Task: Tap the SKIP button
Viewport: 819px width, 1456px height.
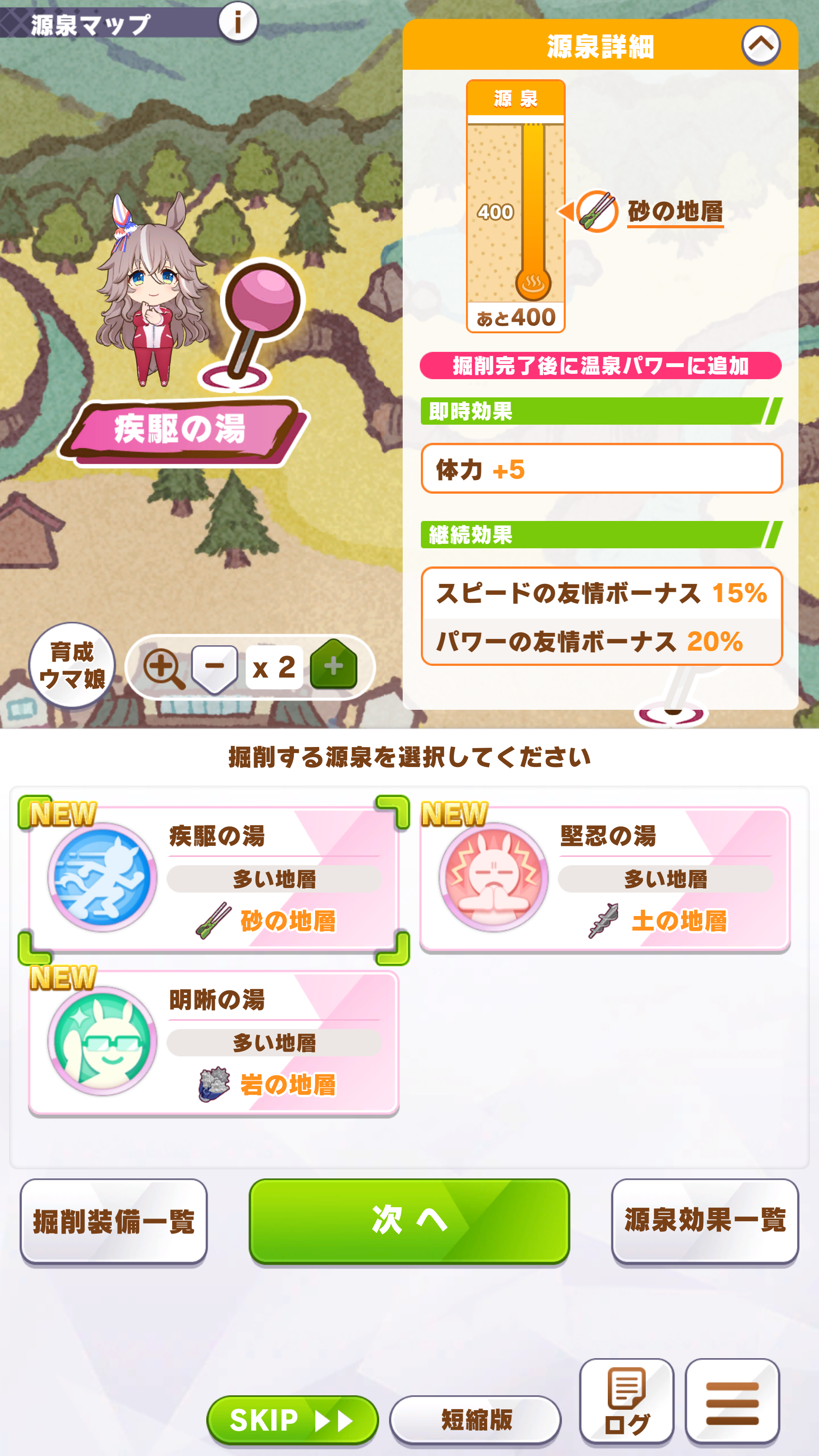Action: (x=292, y=1419)
